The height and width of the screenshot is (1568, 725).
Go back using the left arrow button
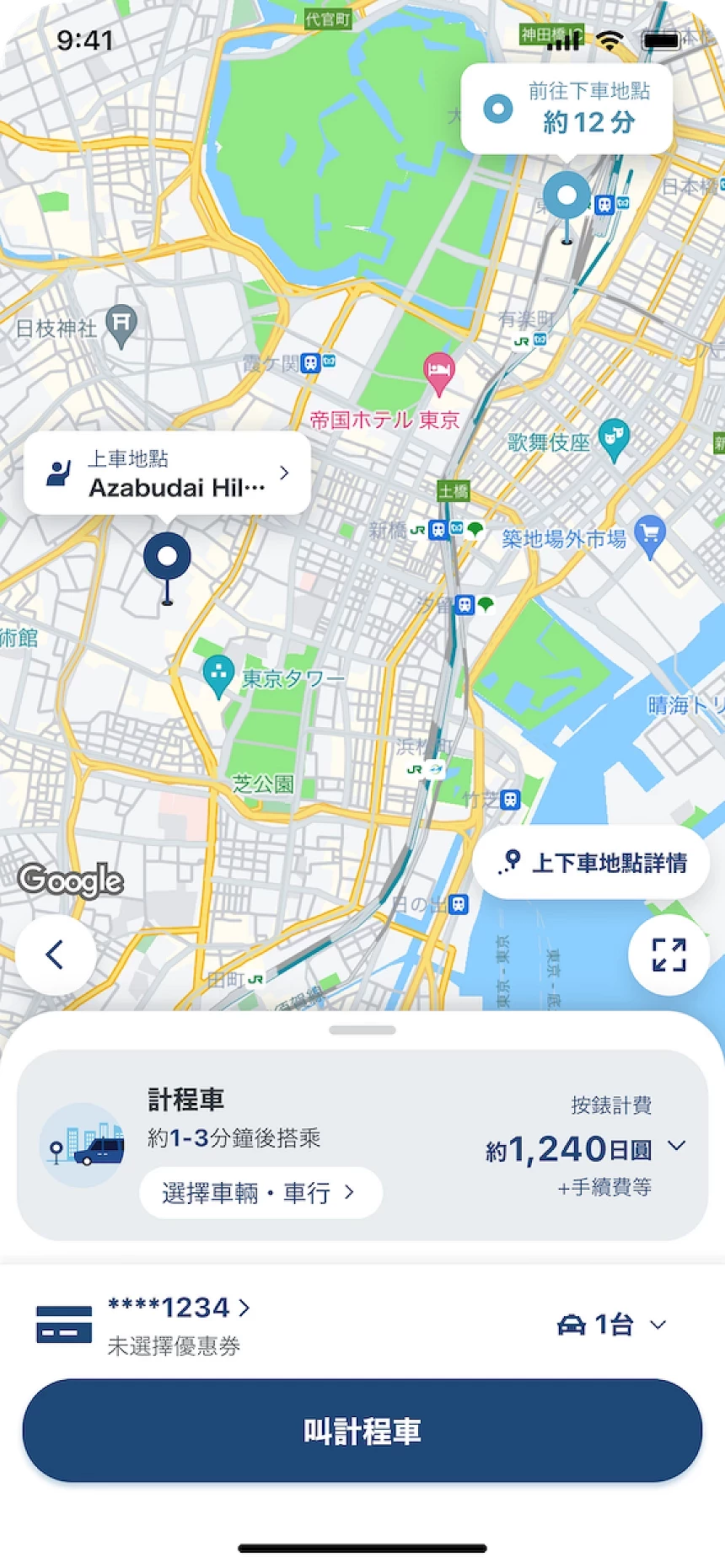[x=56, y=955]
